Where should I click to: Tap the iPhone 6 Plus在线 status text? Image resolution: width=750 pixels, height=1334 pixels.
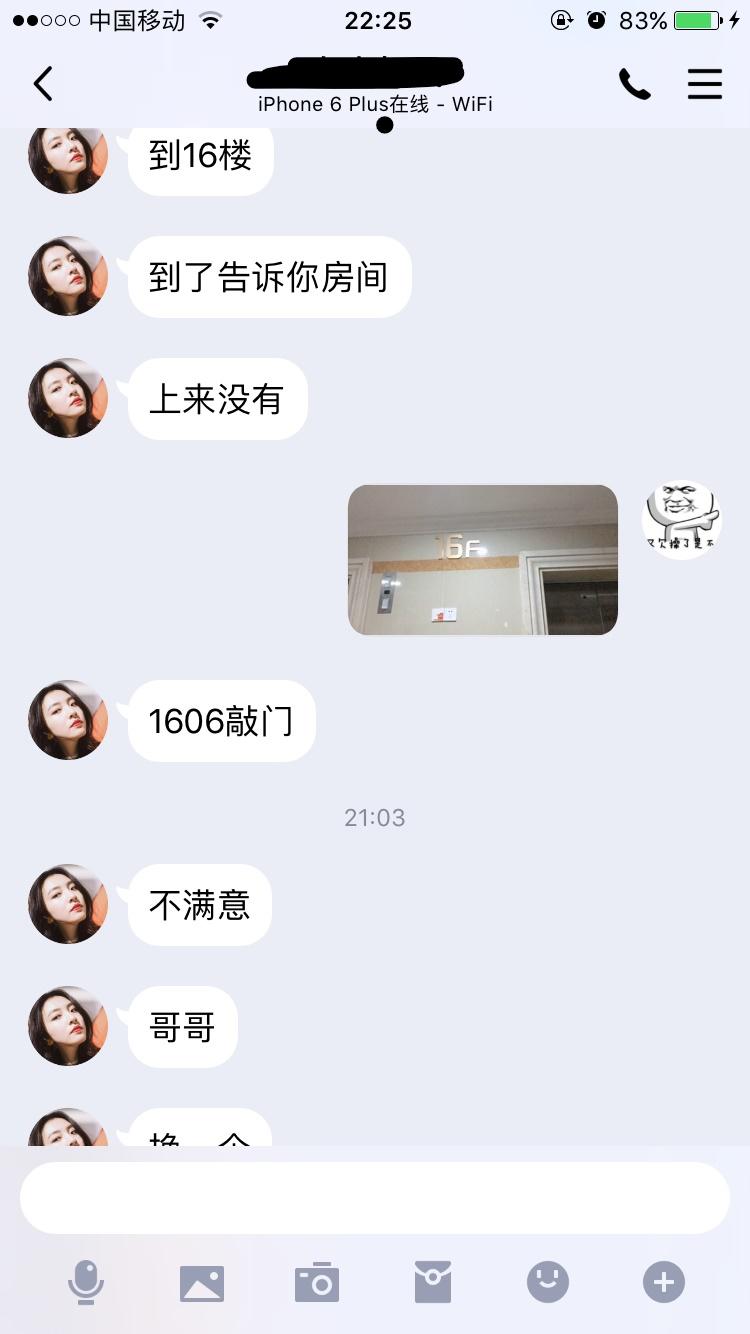(374, 103)
